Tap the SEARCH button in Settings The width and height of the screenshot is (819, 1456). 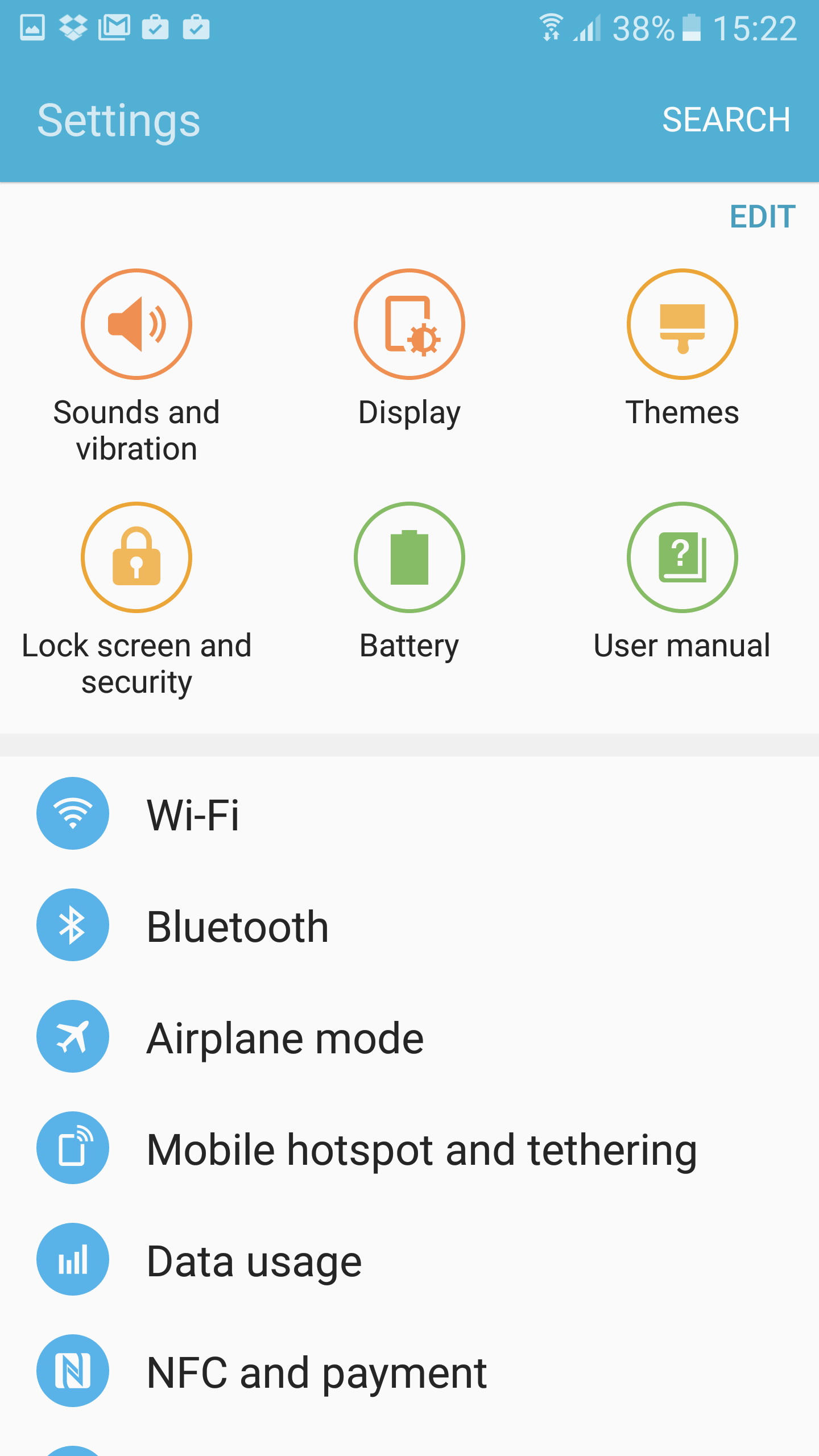[x=726, y=120]
